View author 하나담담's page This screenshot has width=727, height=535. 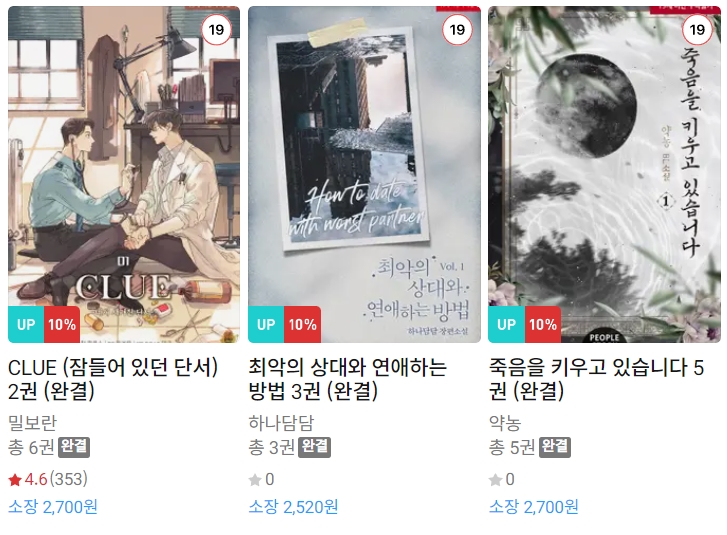pyautogui.click(x=279, y=422)
